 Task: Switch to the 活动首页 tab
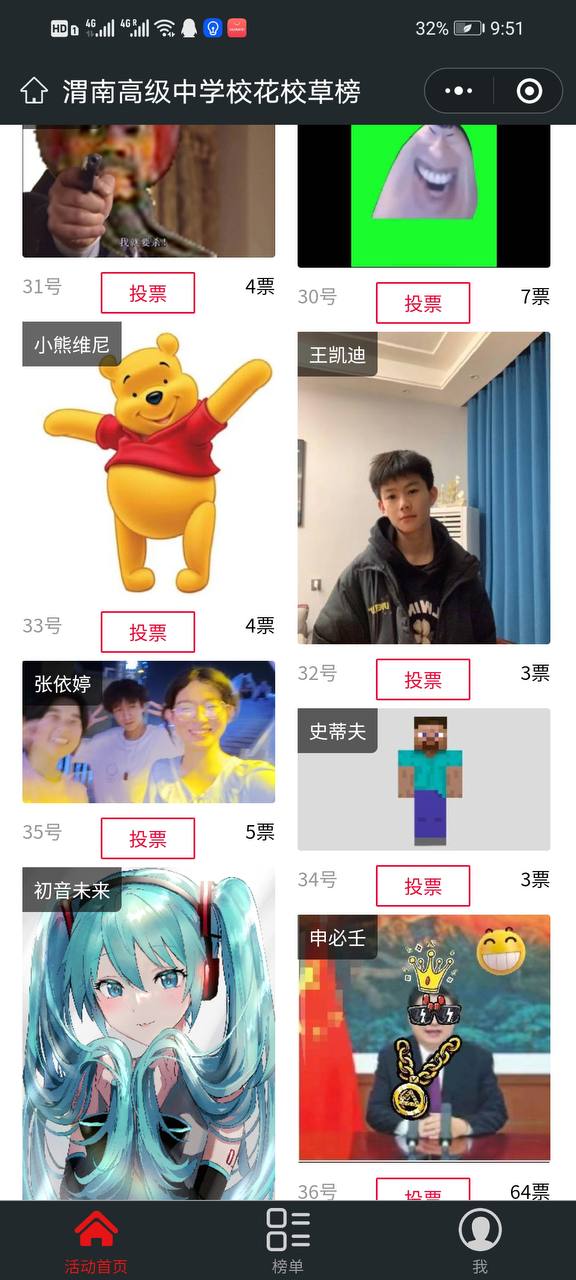point(96,1241)
